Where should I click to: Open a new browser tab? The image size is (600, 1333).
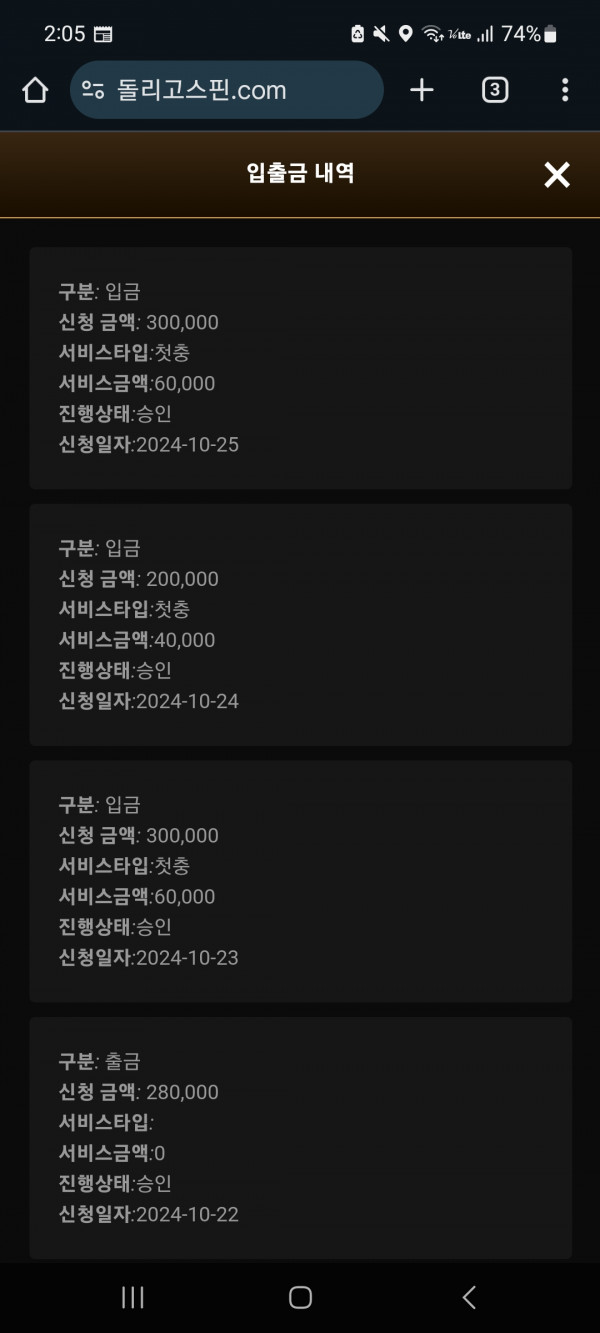(422, 90)
